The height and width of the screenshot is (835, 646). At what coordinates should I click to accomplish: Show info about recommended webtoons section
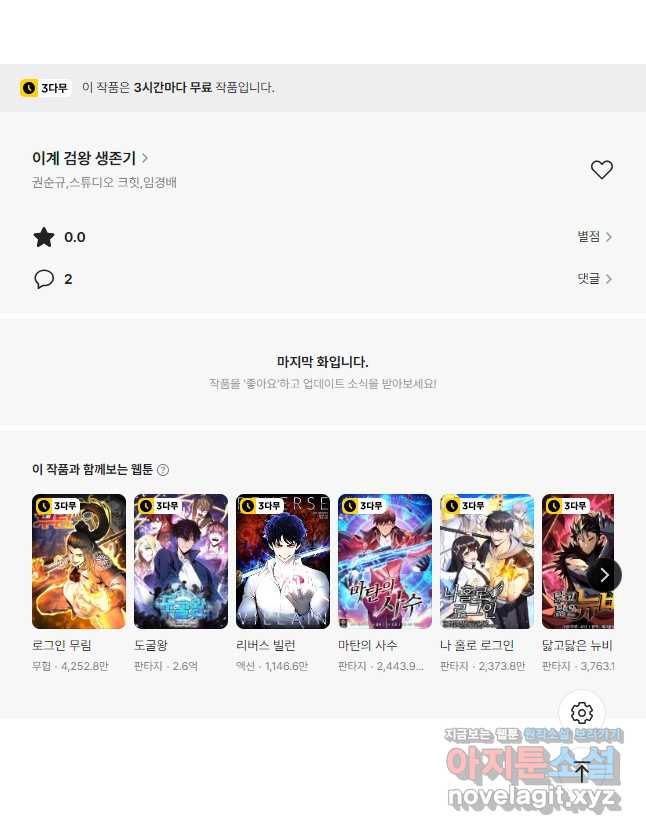[x=163, y=470]
